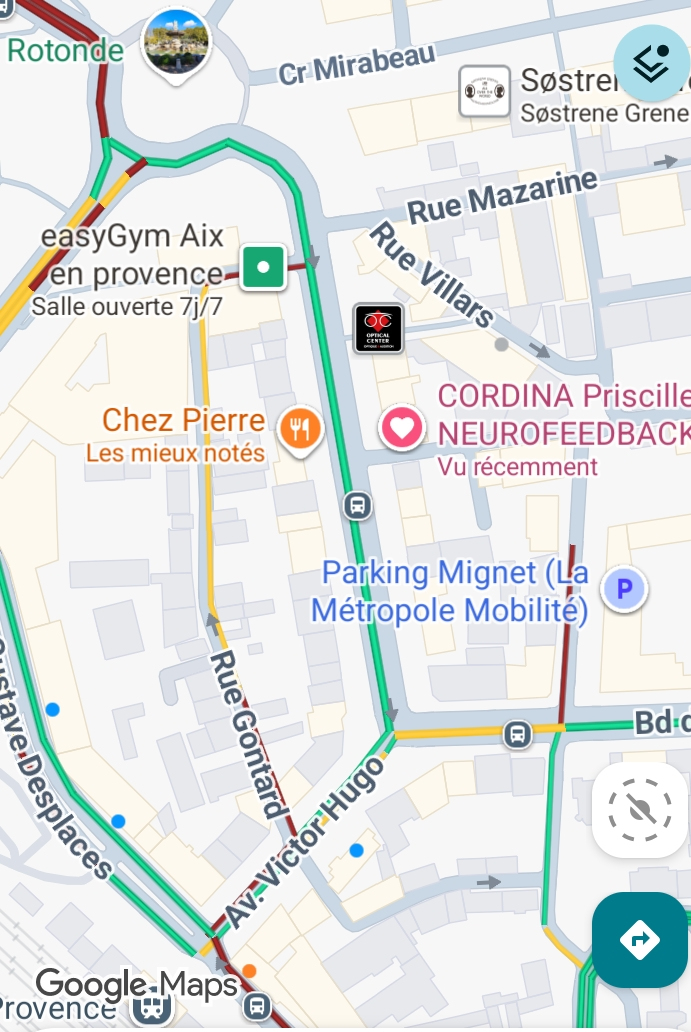The height and width of the screenshot is (1032, 691).
Task: Open the Chez Pierre restaurant pin
Action: click(299, 429)
